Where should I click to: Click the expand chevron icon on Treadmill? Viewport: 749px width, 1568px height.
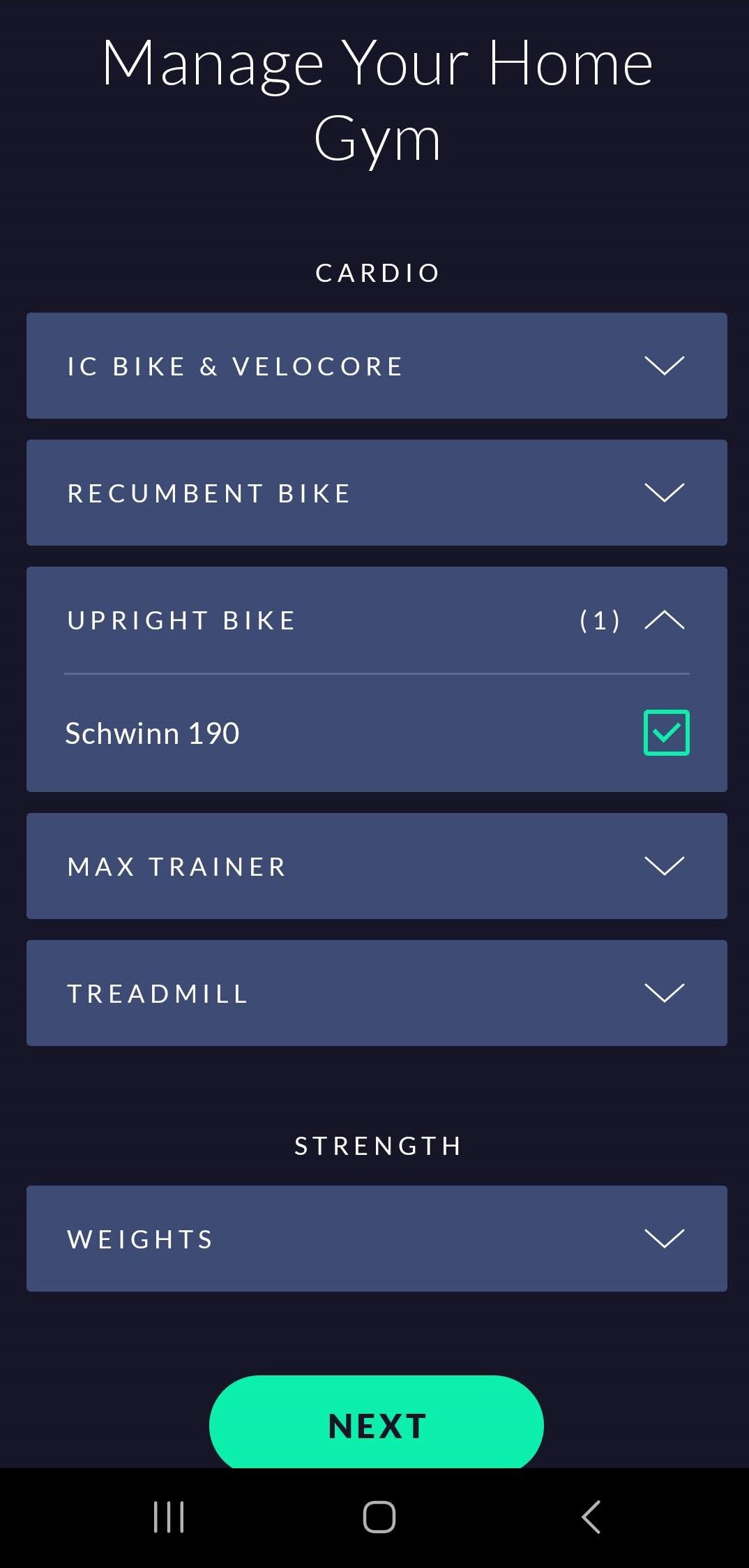664,993
